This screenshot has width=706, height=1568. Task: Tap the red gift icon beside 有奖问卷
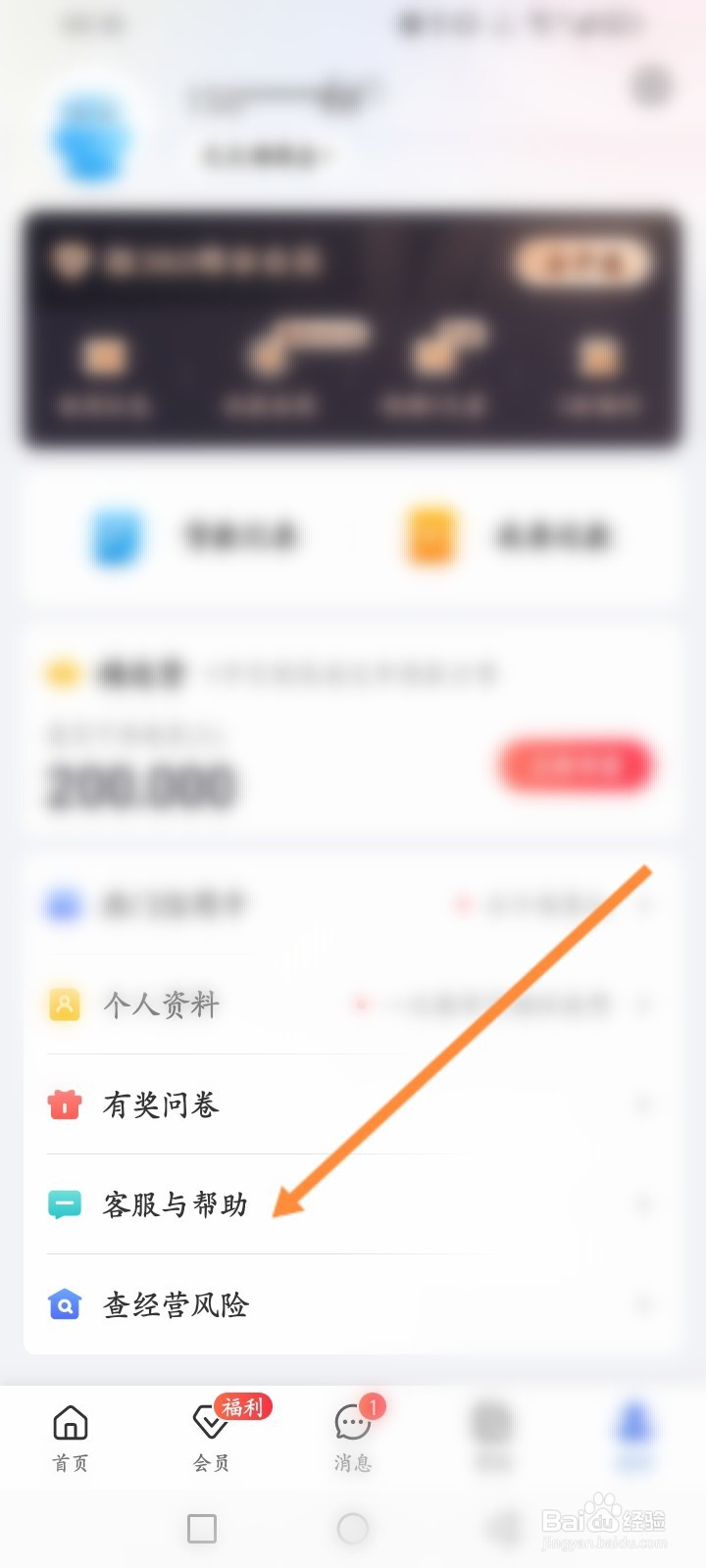coord(63,1105)
